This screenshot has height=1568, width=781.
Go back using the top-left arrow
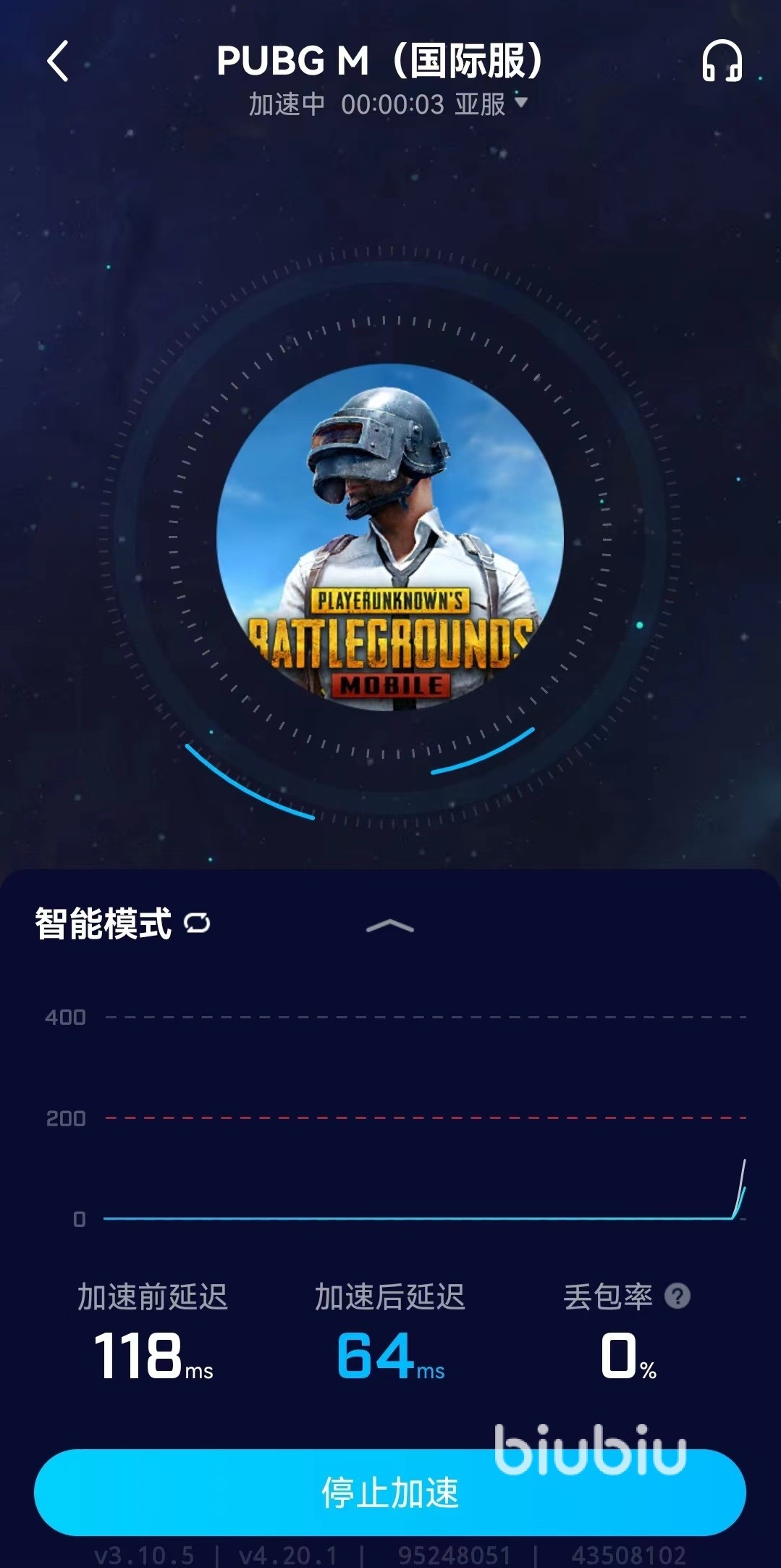coord(58,62)
